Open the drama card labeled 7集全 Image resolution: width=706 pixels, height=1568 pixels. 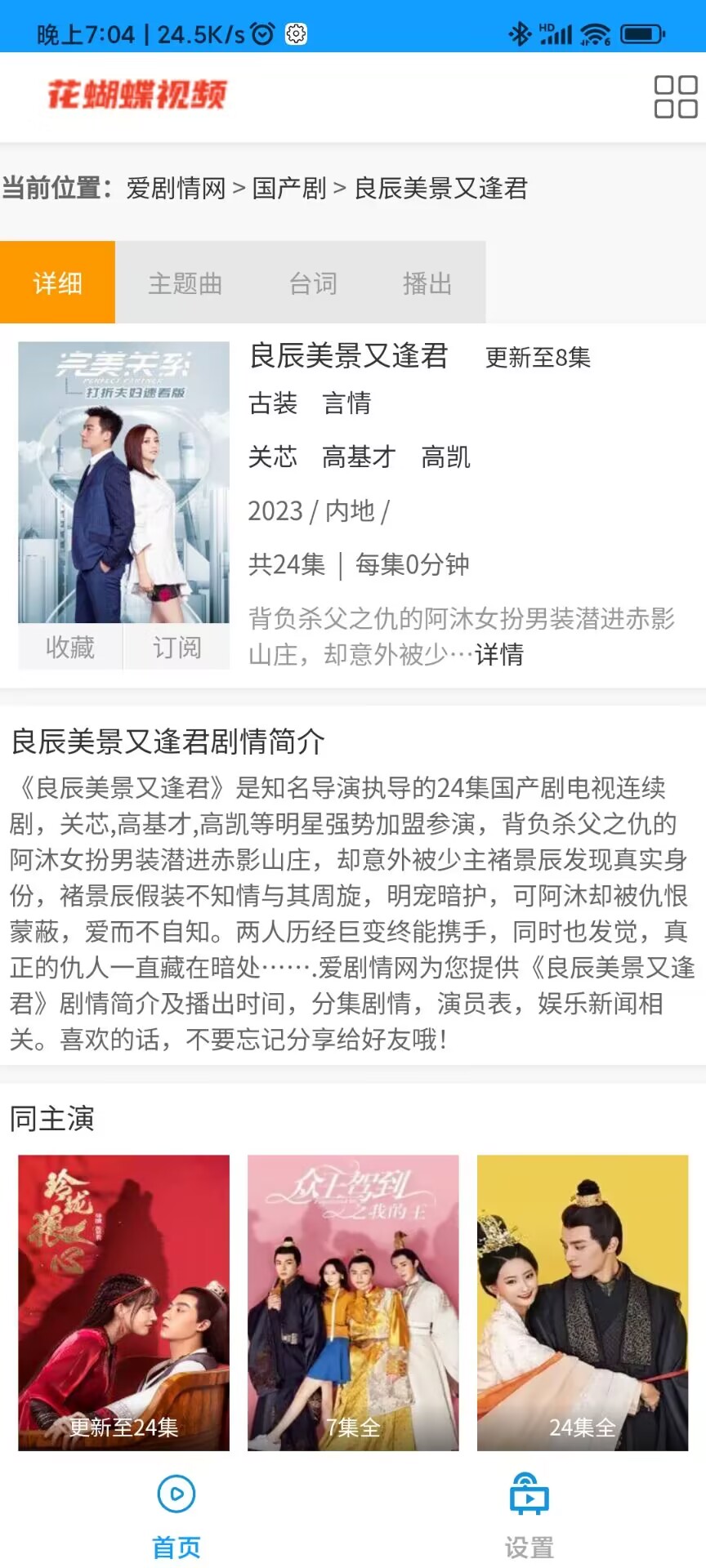[x=353, y=1302]
